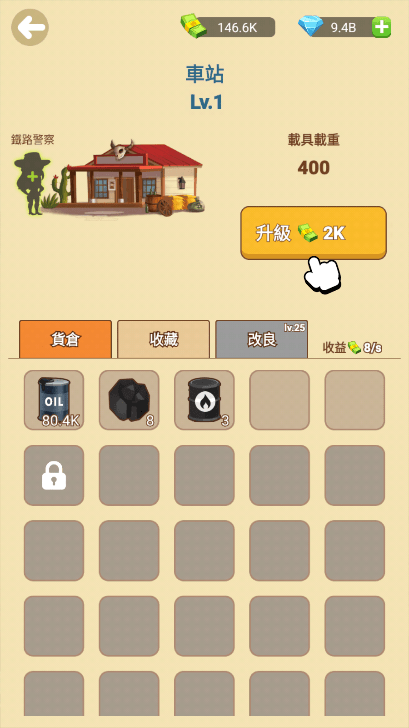This screenshot has width=409, height=728.
Task: Tap the locked storage slot
Action: 54,475
